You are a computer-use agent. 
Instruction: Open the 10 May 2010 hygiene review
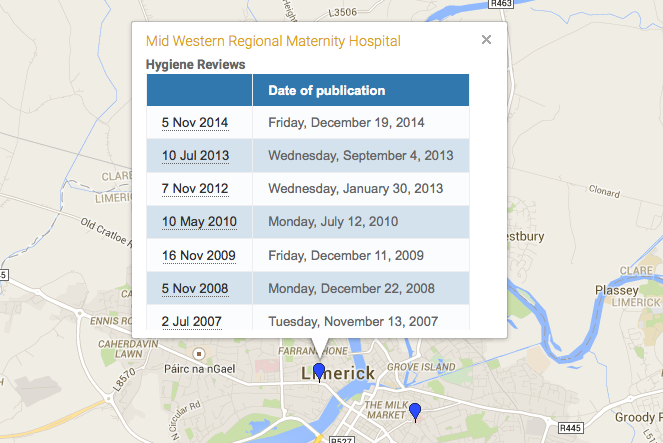point(198,222)
